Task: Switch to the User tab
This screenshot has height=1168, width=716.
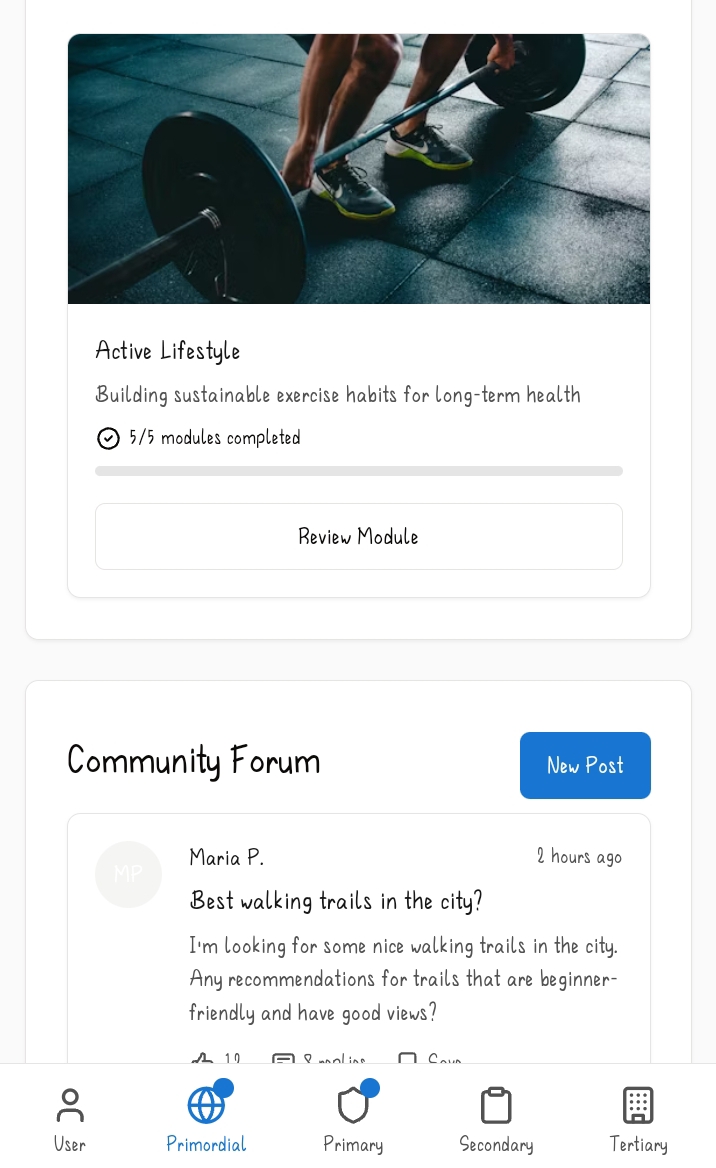Action: pyautogui.click(x=70, y=1116)
